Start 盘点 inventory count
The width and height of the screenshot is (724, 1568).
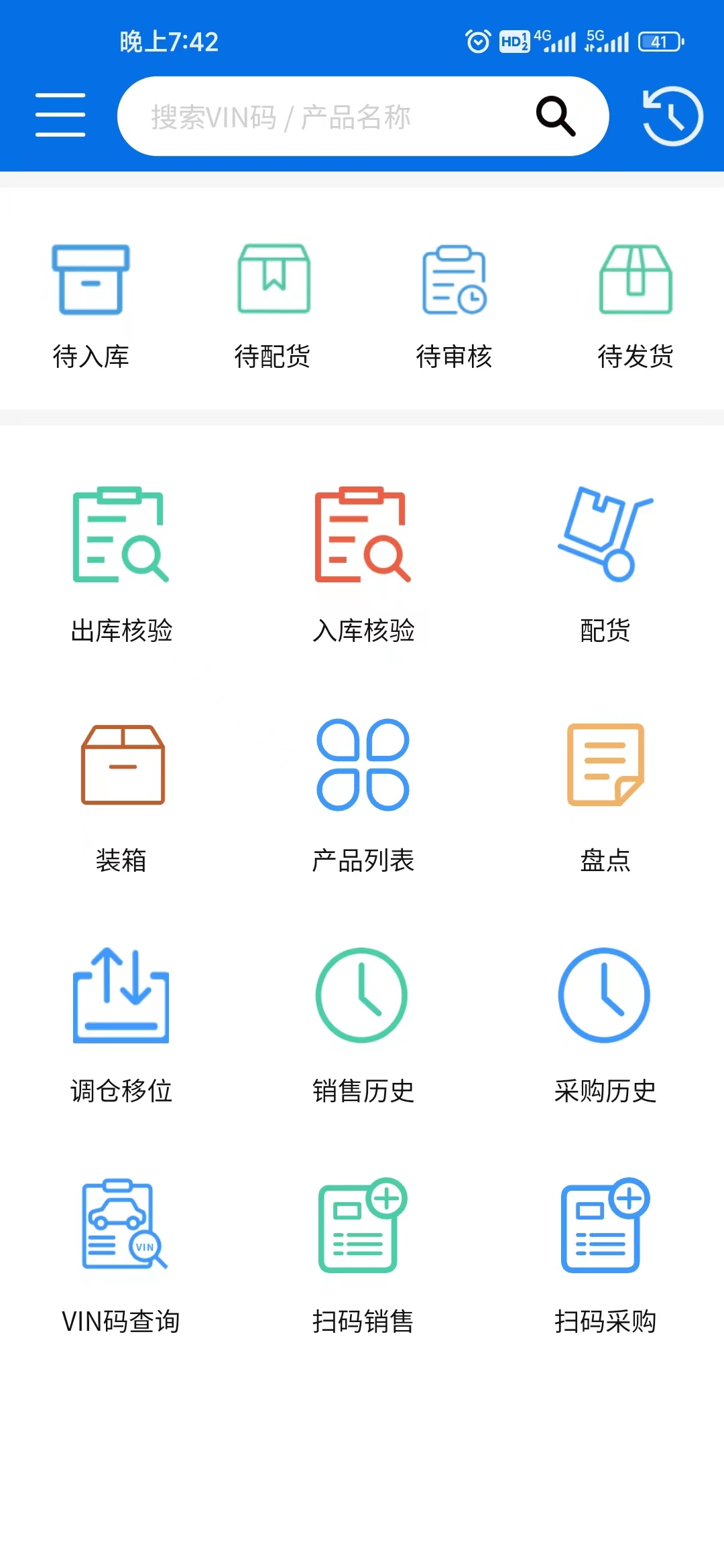605,794
